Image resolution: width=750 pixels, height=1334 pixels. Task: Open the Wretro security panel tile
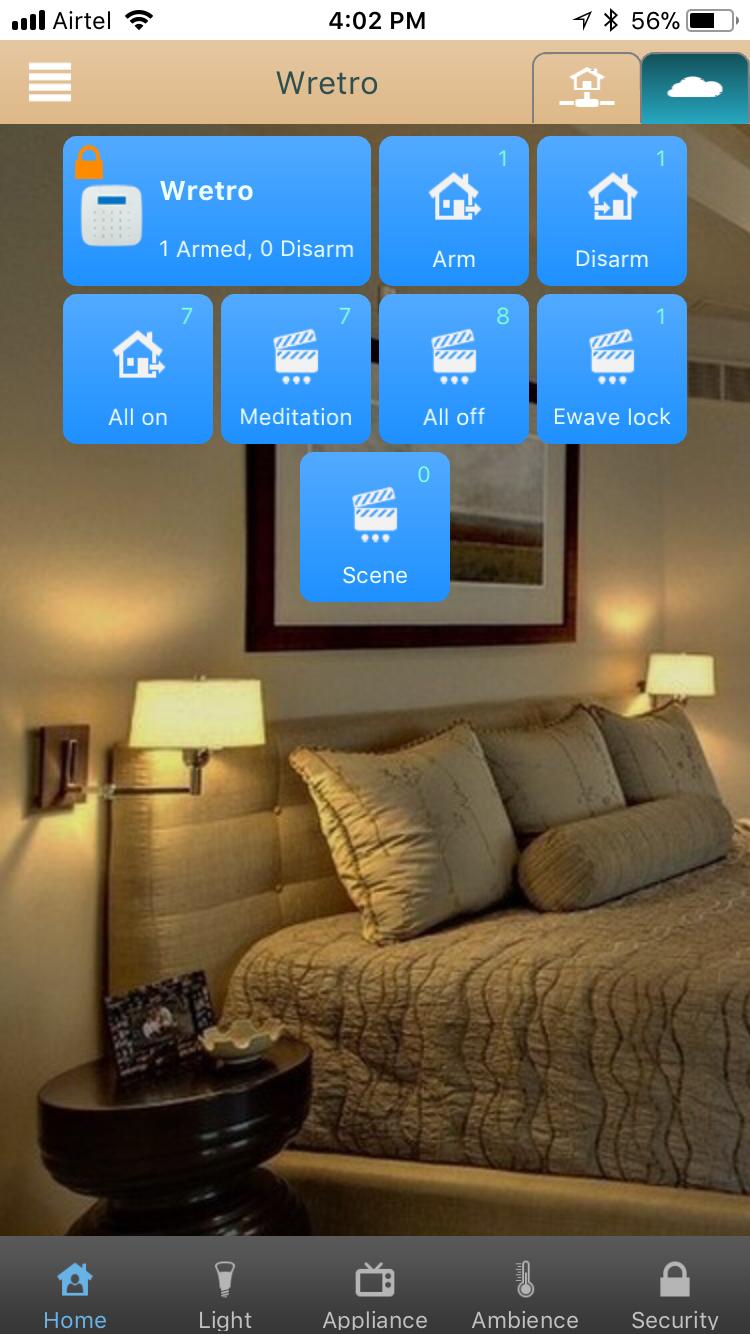click(x=216, y=212)
